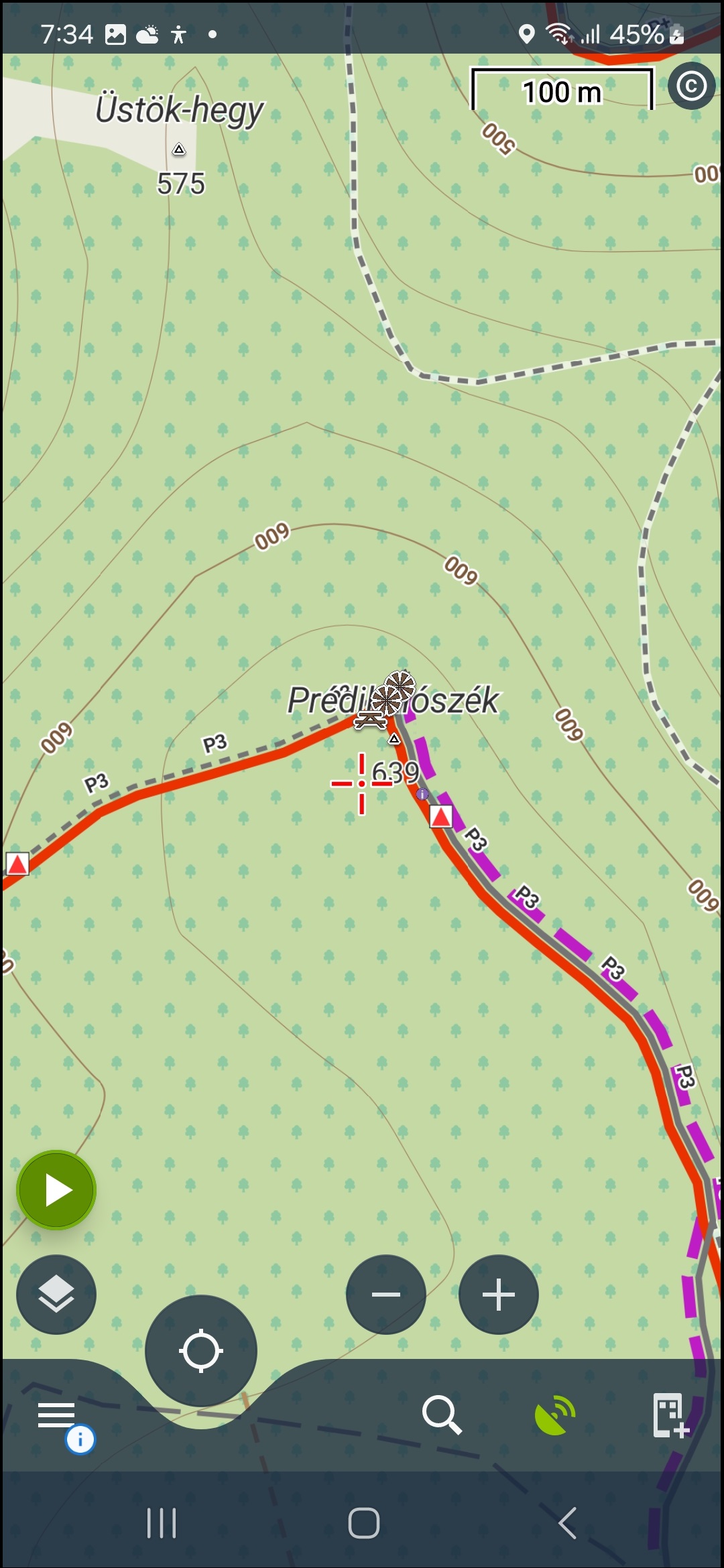Viewport: 724px width, 1568px height.
Task: Show map copyright information
Action: [x=691, y=86]
